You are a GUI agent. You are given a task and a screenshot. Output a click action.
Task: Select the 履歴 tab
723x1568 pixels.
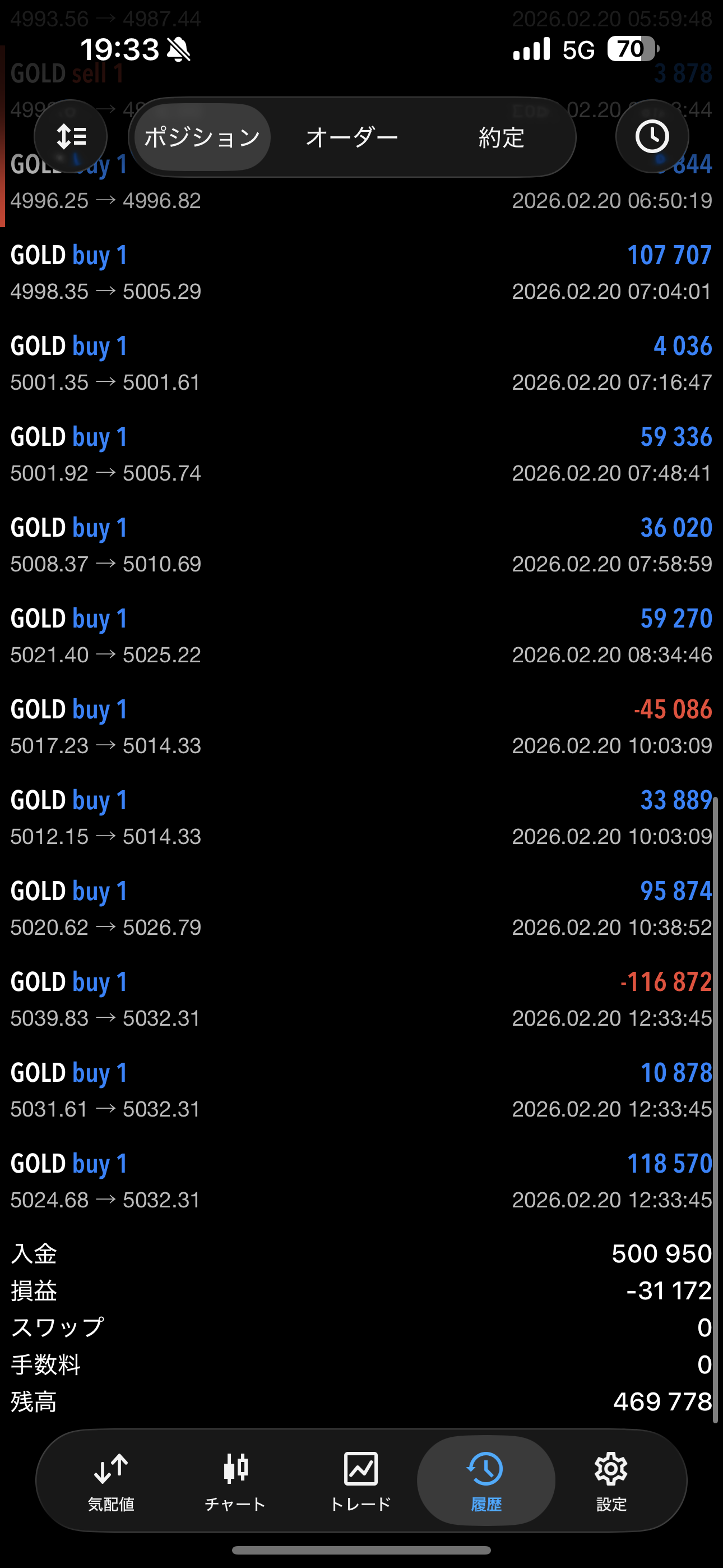point(486,1481)
